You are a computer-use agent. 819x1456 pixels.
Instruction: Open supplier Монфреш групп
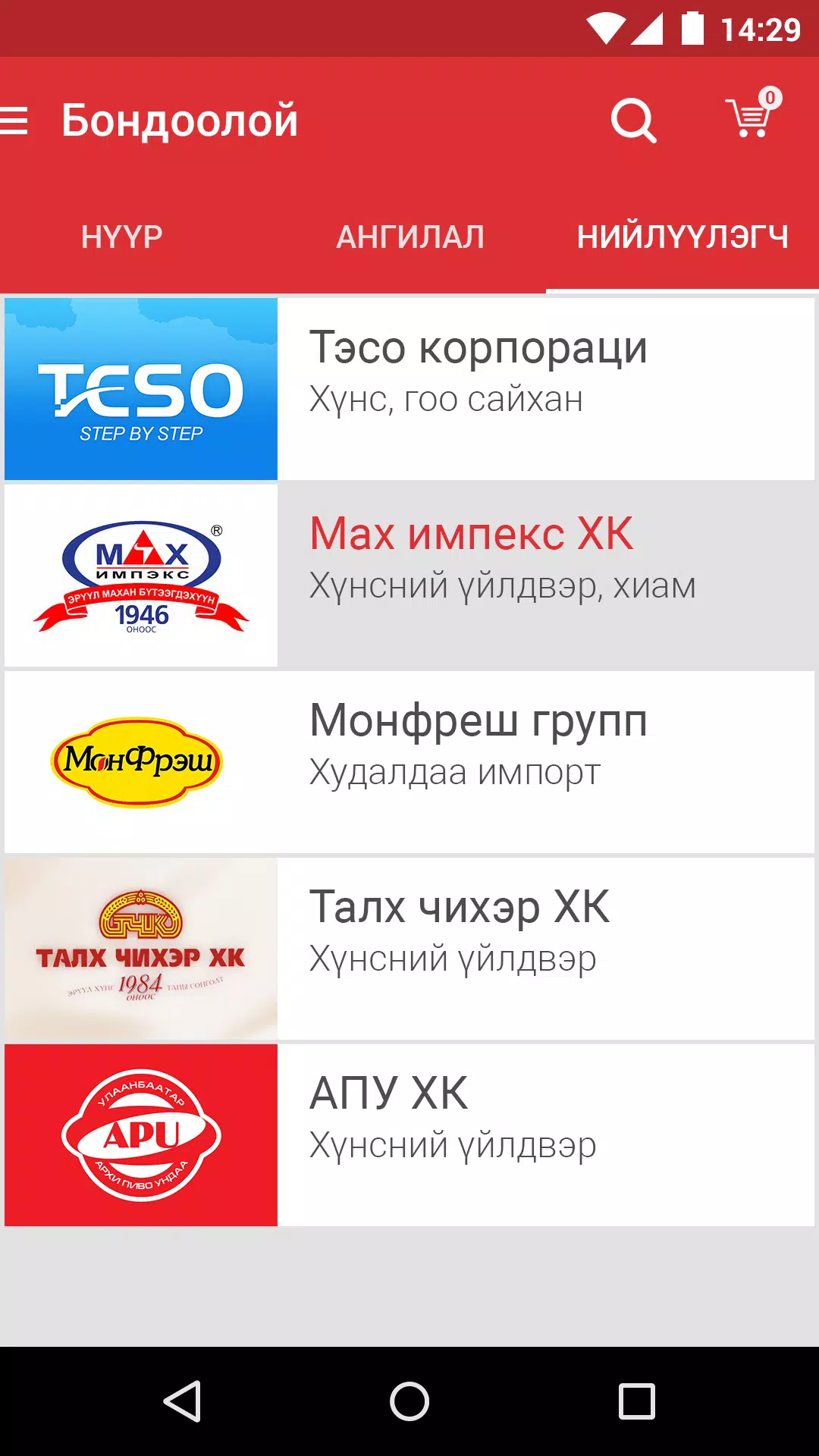[x=409, y=762]
